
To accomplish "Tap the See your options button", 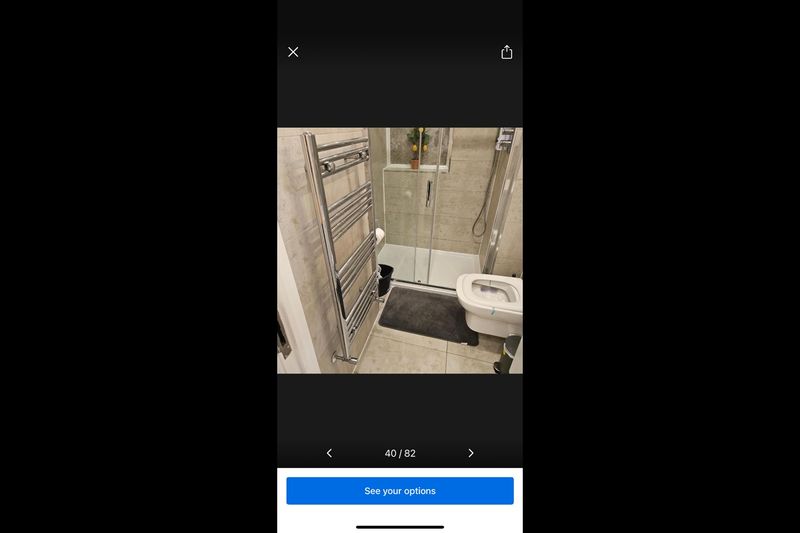I will point(400,491).
